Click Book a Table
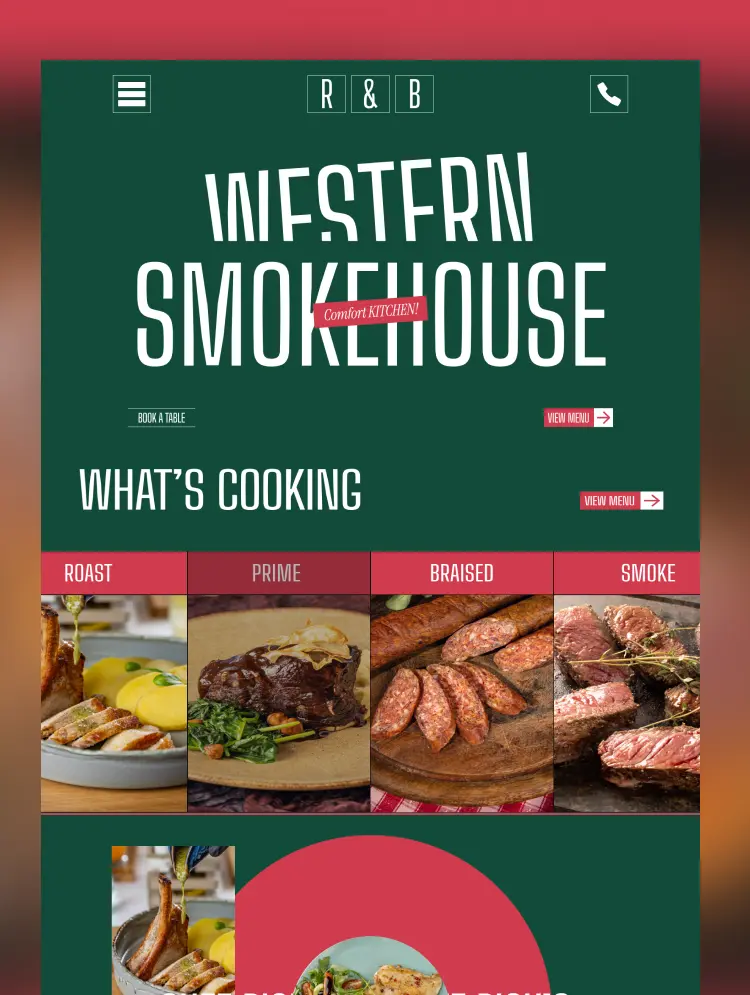Screen dimensions: 750x995 160,417
